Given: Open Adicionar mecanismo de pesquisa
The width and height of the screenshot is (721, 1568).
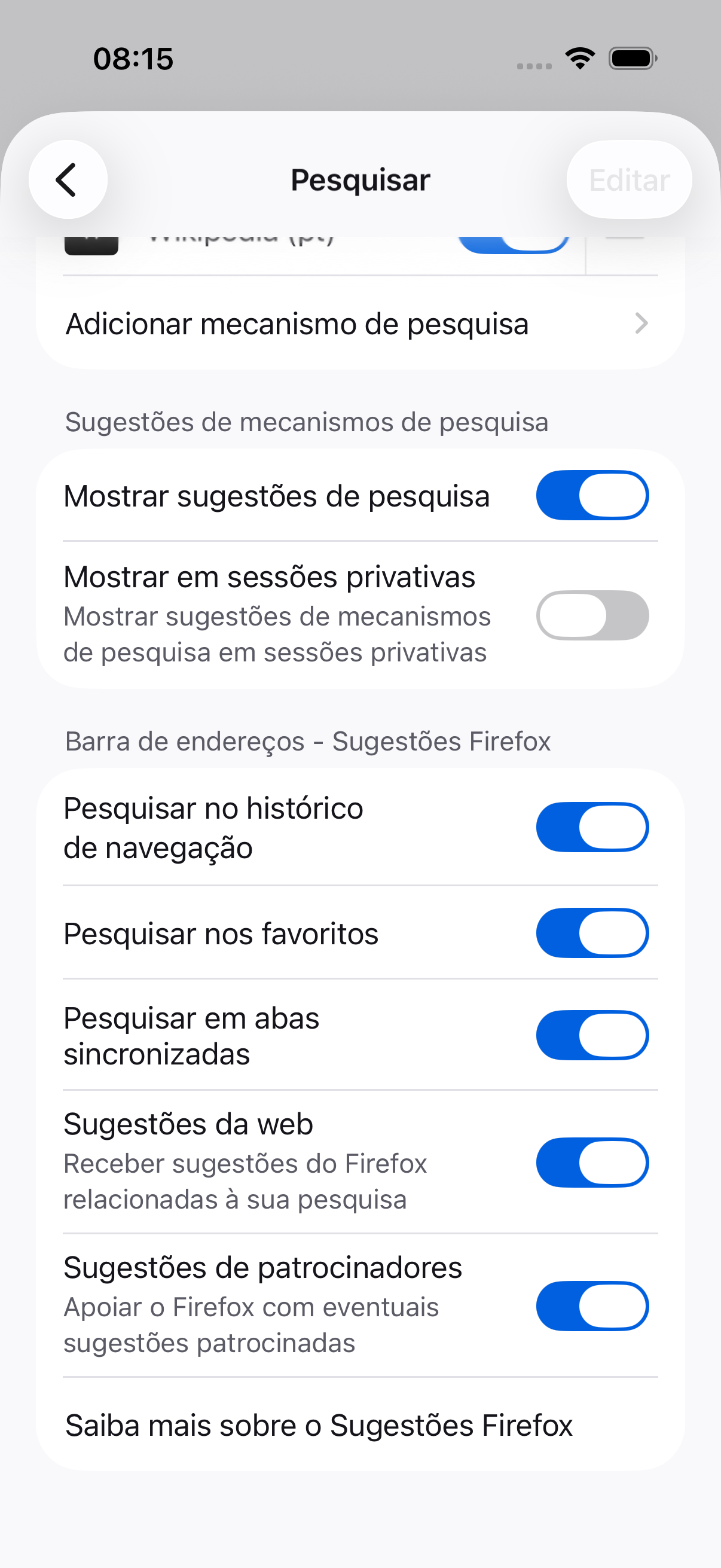Looking at the screenshot, I should (360, 323).
